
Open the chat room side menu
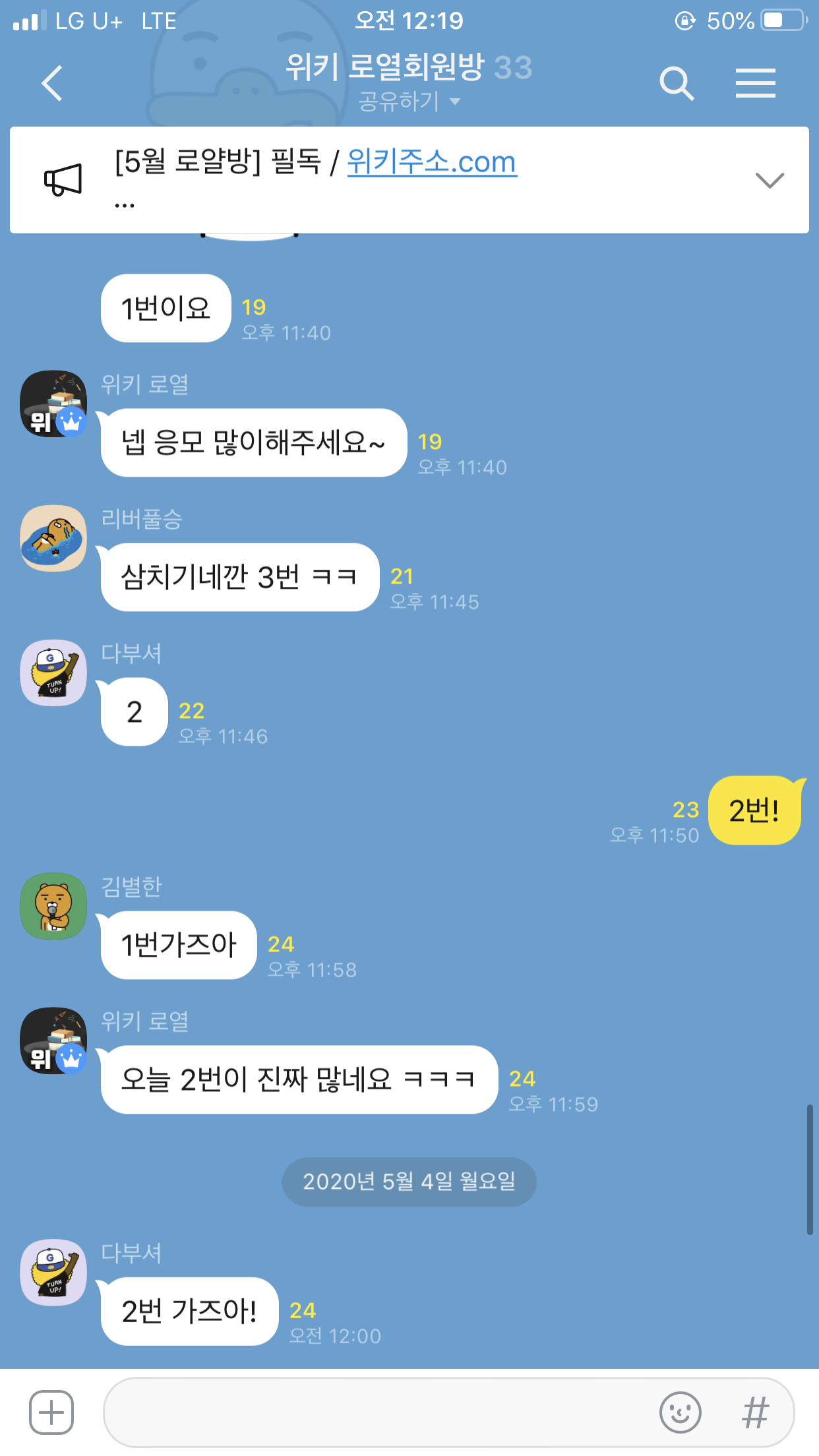pyautogui.click(x=755, y=83)
